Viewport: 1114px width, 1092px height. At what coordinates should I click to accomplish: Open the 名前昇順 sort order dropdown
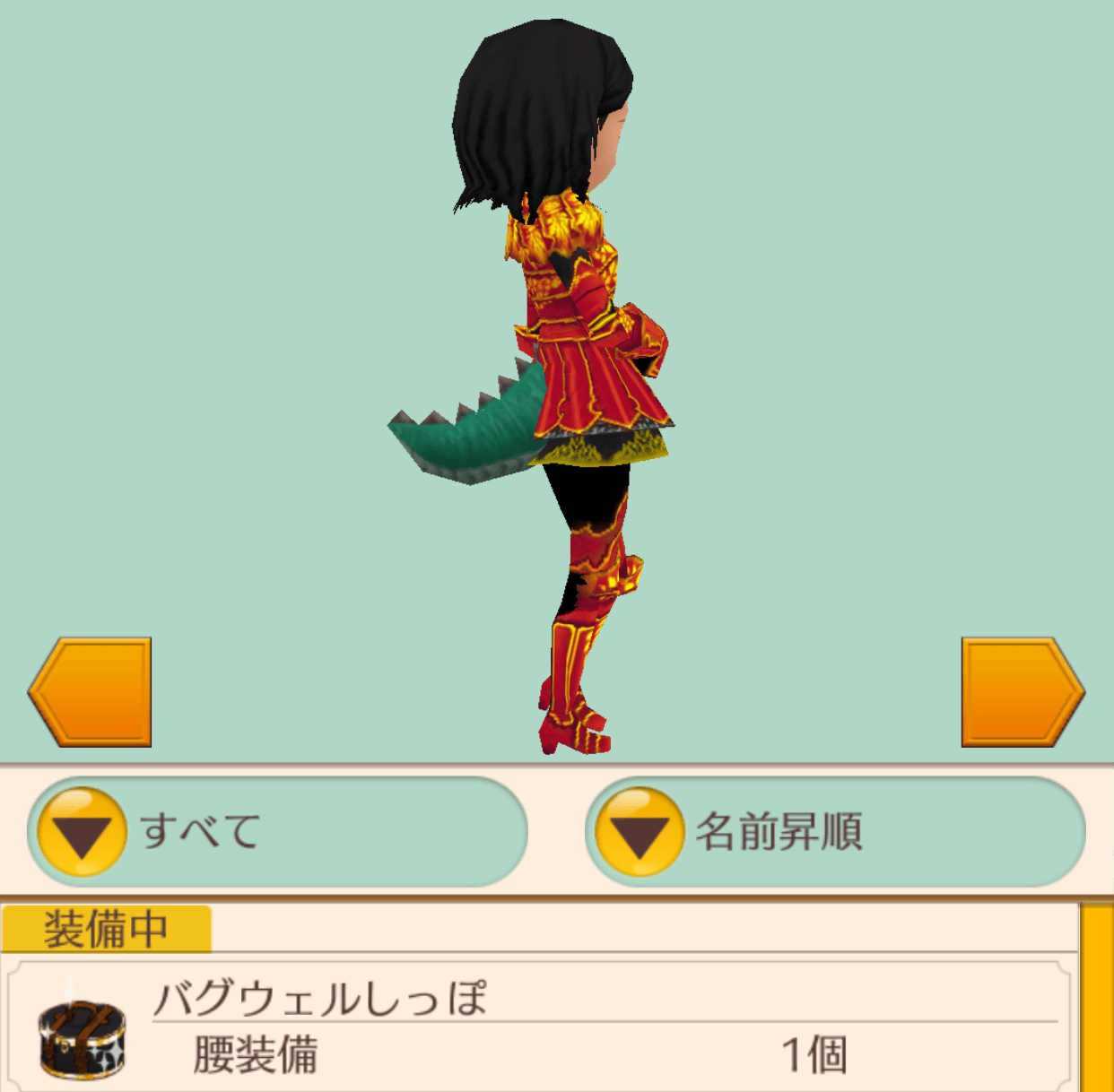click(x=835, y=832)
